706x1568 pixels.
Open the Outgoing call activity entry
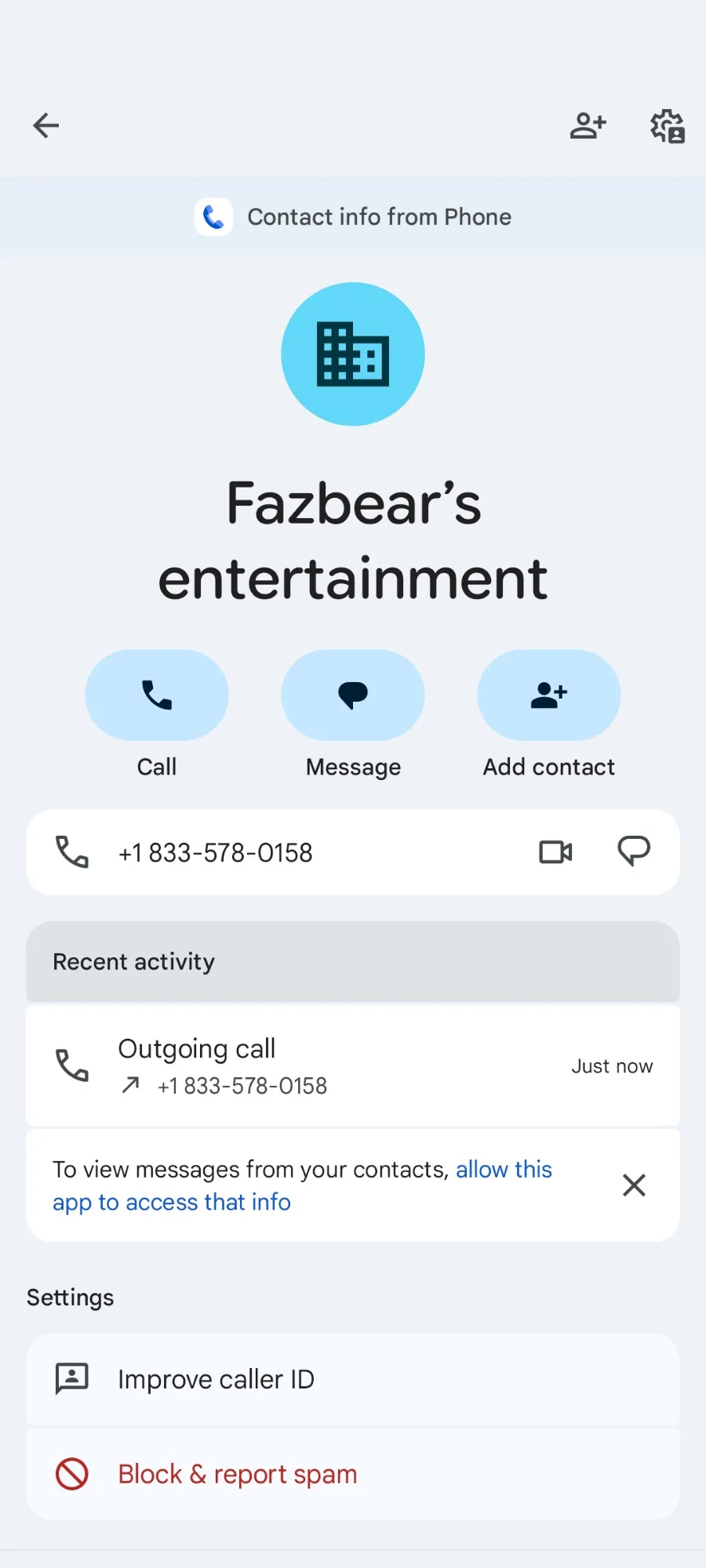pyautogui.click(x=353, y=1066)
